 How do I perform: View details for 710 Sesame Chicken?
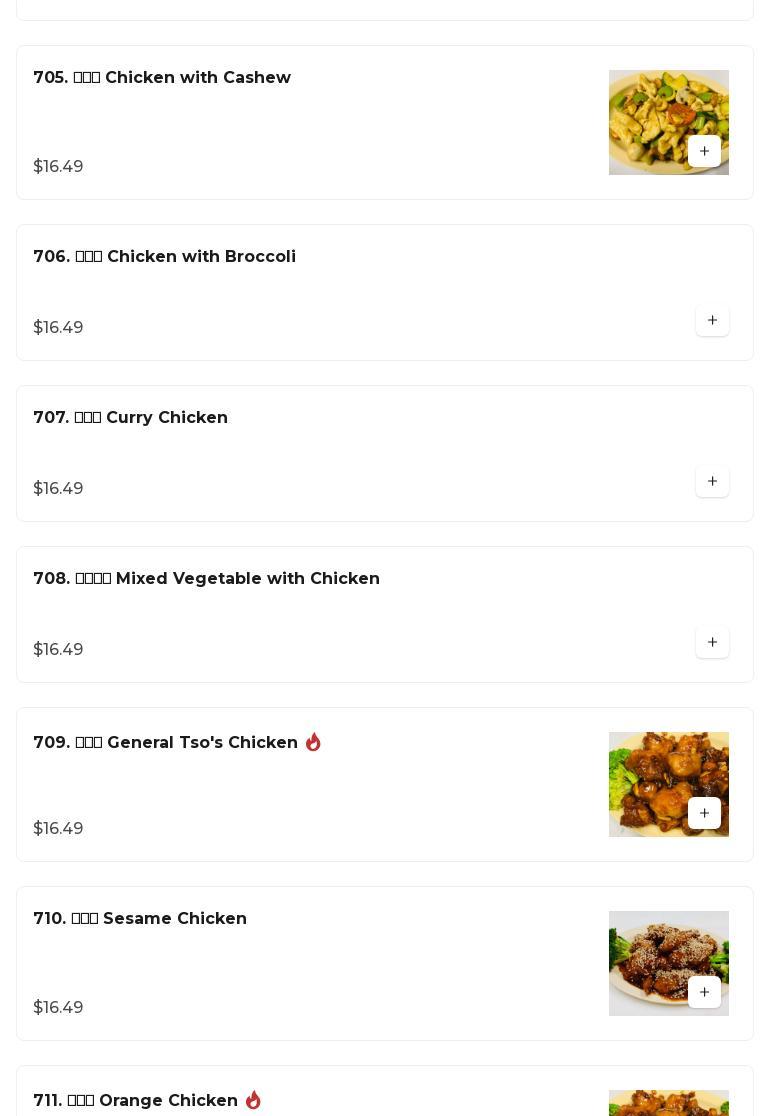[x=140, y=919]
